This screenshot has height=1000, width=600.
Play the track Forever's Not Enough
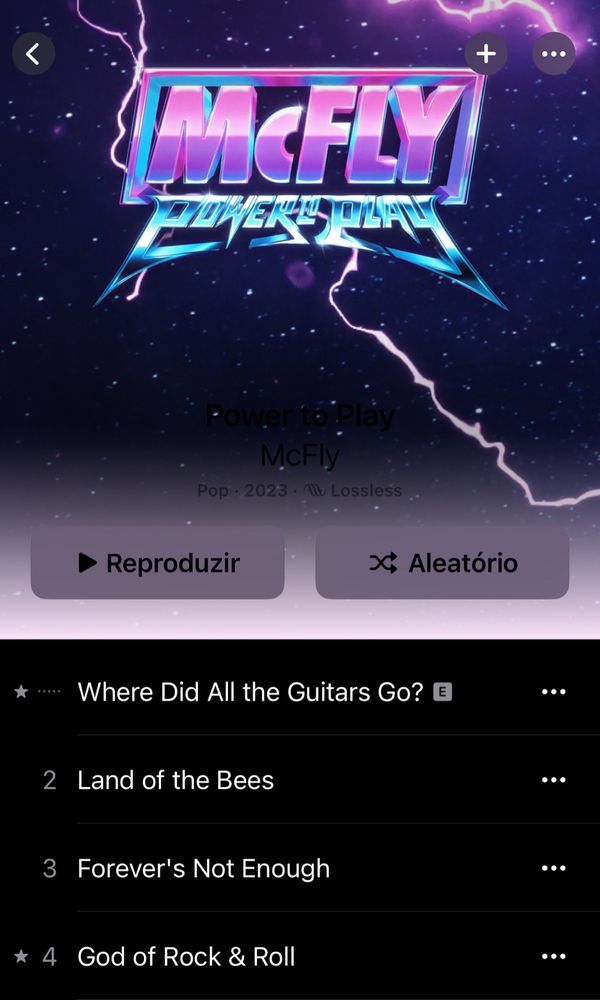(x=204, y=868)
